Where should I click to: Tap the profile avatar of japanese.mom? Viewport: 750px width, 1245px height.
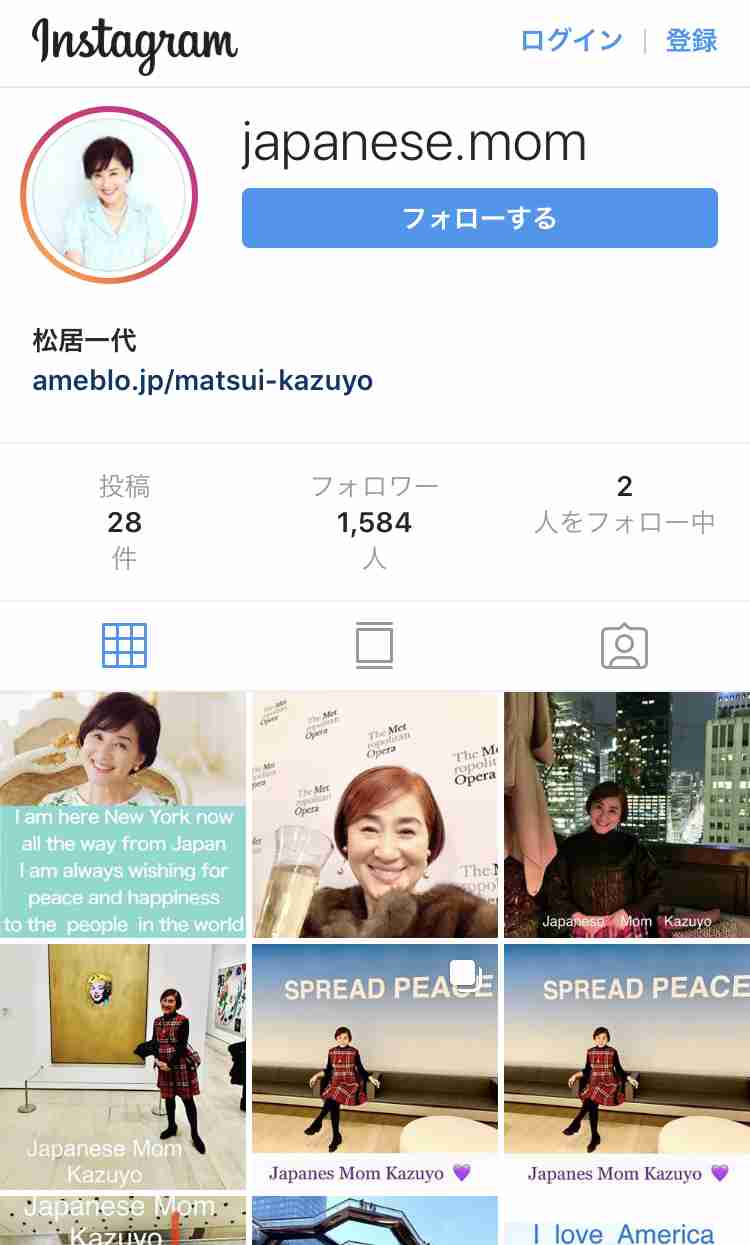[108, 193]
